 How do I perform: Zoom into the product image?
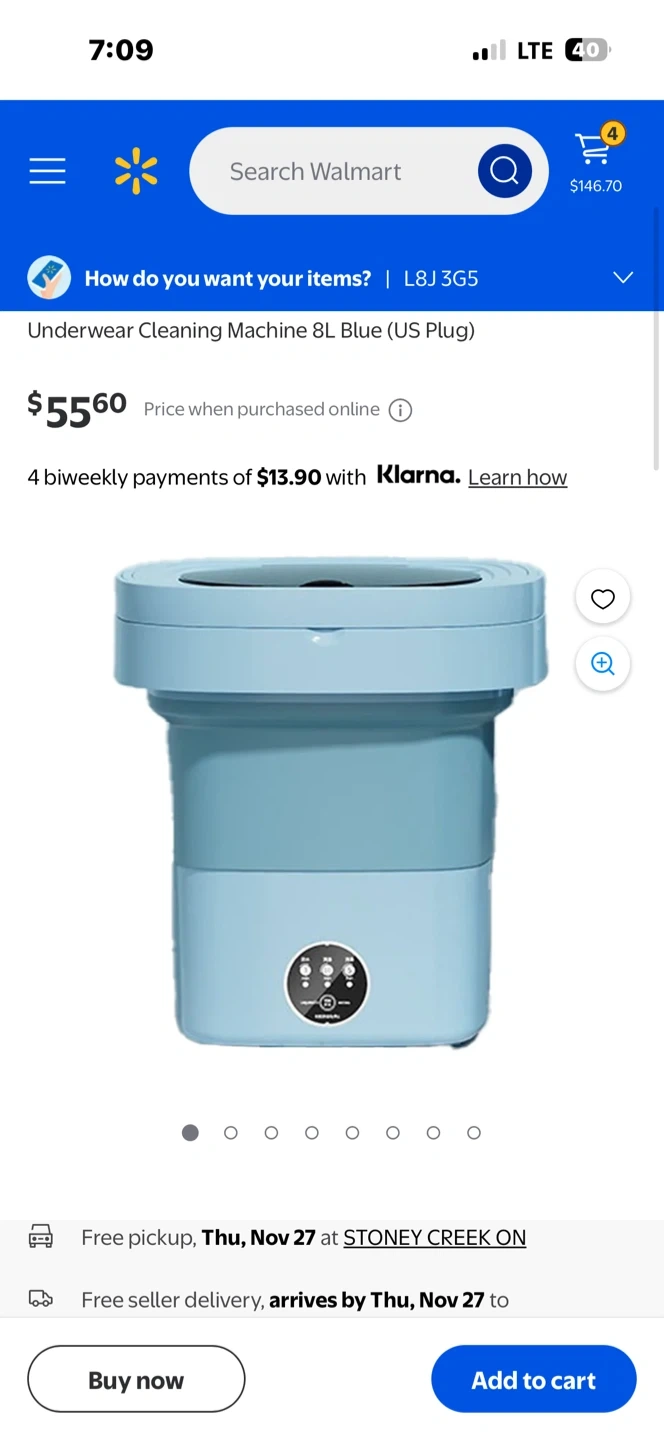click(x=603, y=664)
